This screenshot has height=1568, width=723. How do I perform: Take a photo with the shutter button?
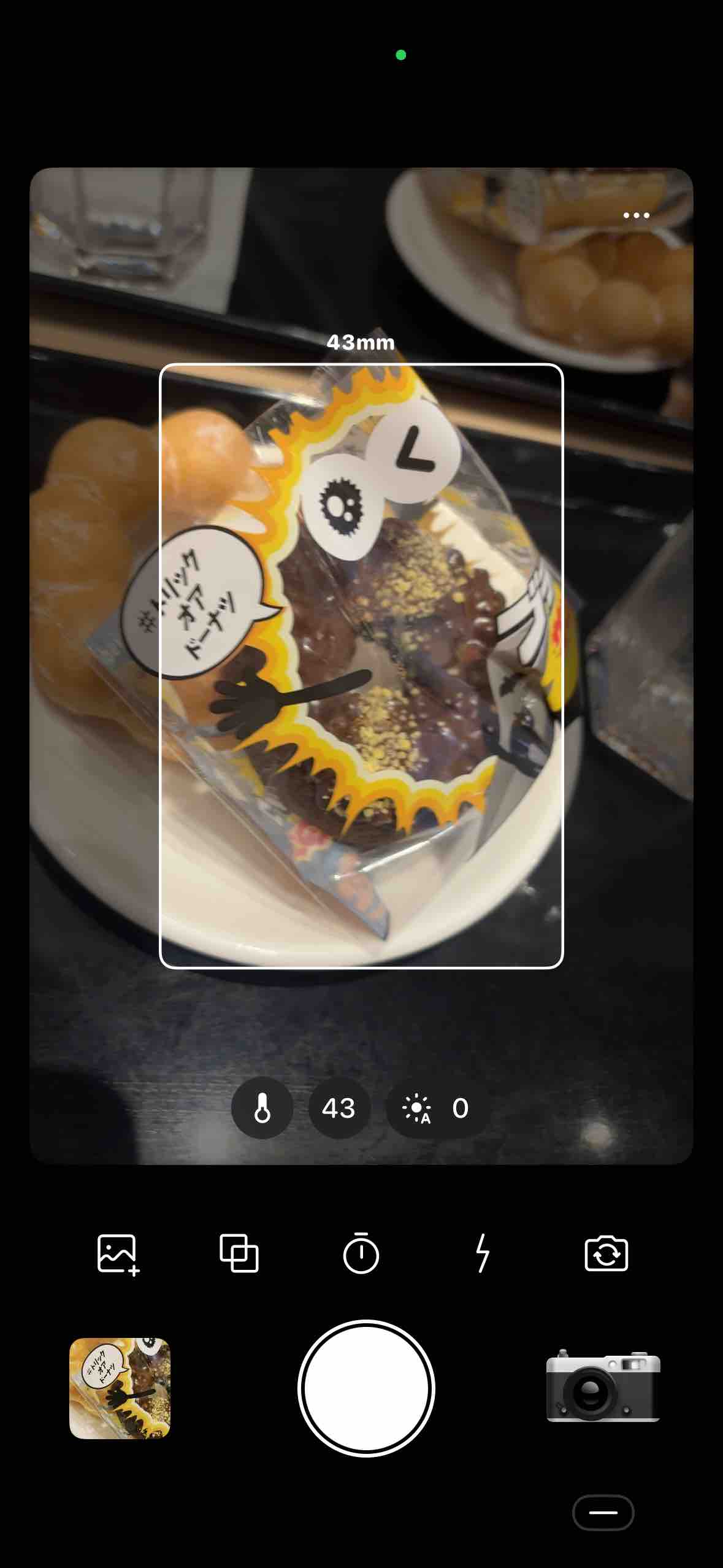366,1388
